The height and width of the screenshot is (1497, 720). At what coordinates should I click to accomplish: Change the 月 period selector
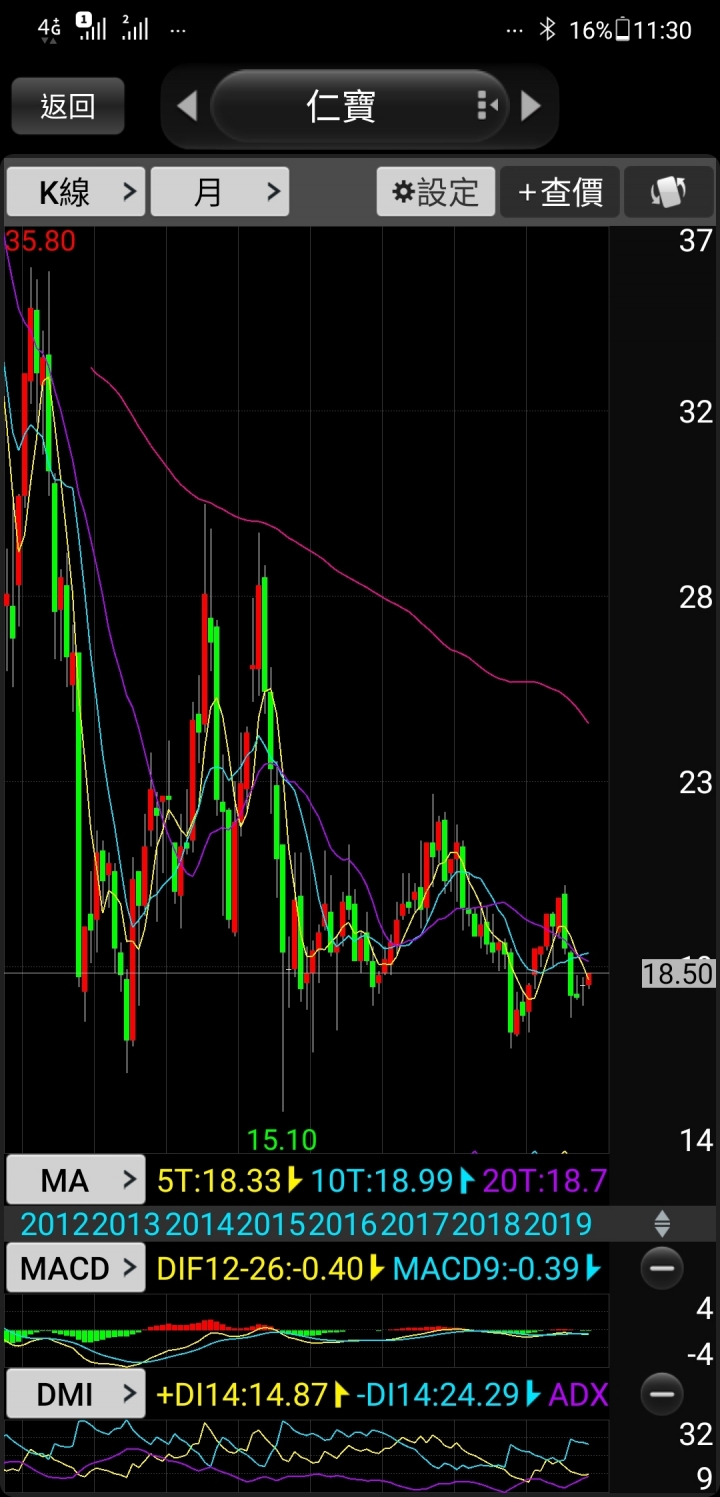[220, 192]
